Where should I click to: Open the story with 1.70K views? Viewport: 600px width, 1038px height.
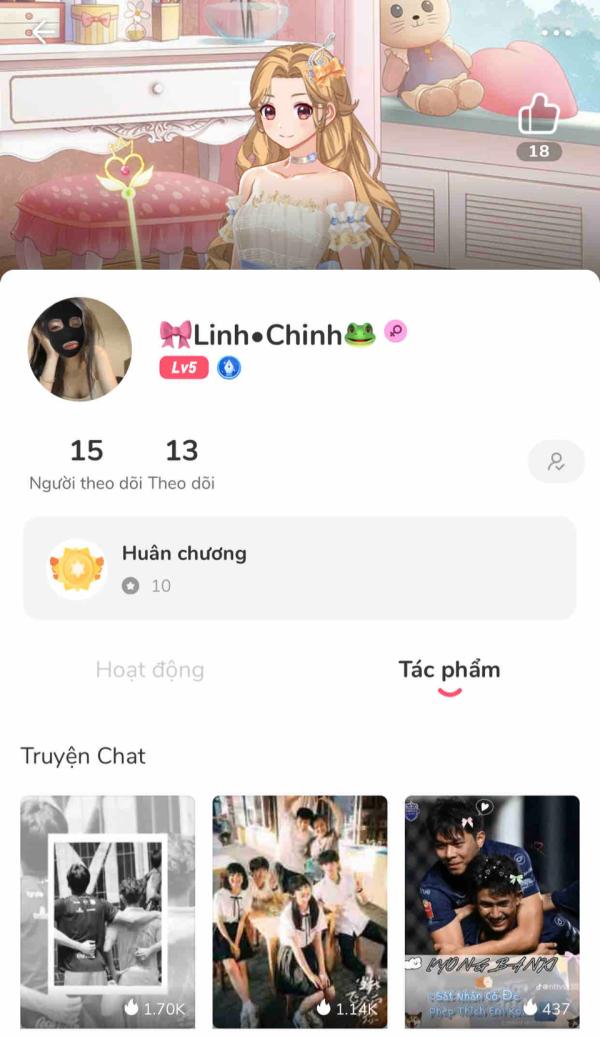coord(108,911)
